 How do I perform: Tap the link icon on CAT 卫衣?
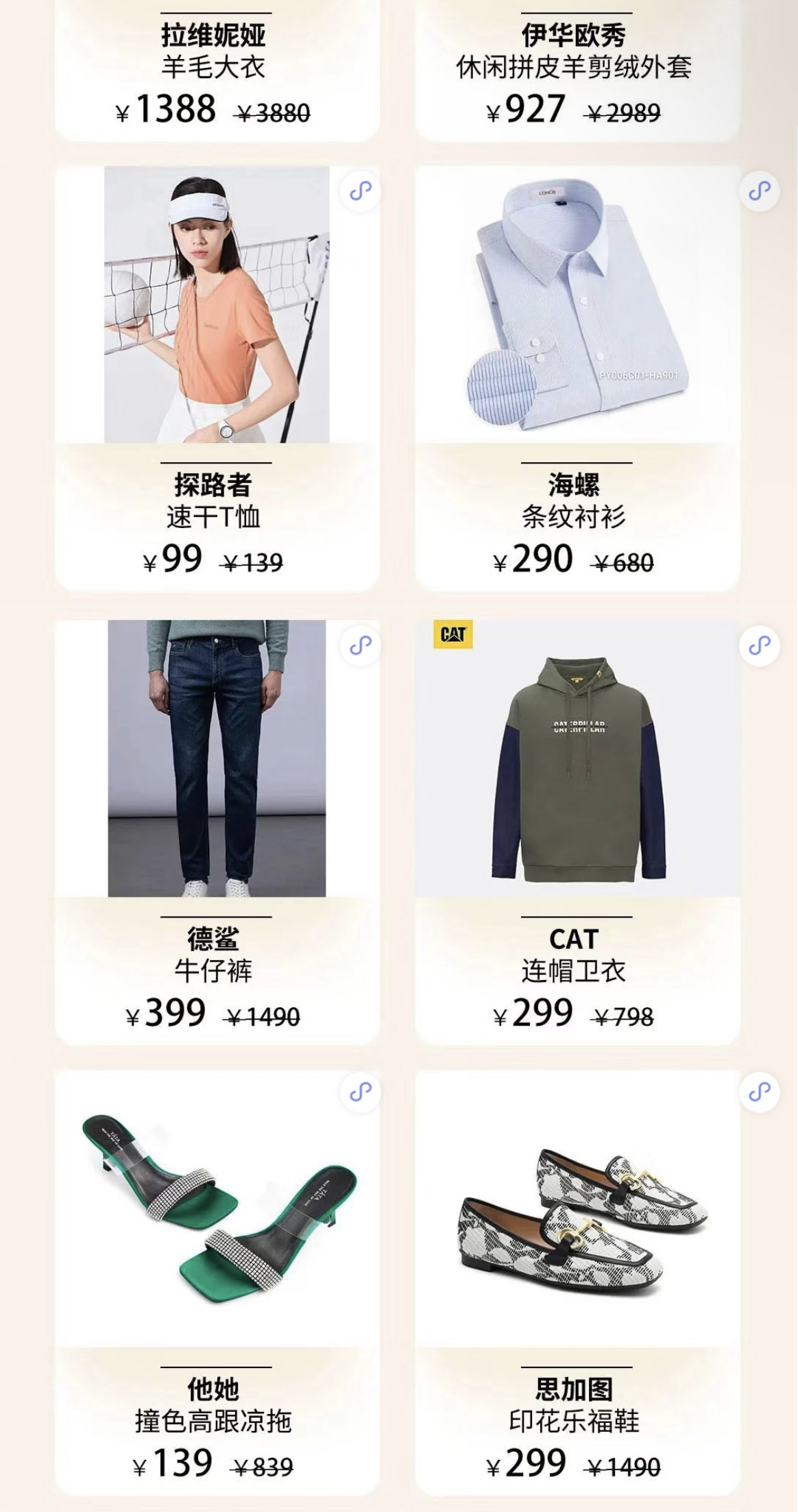[x=760, y=645]
